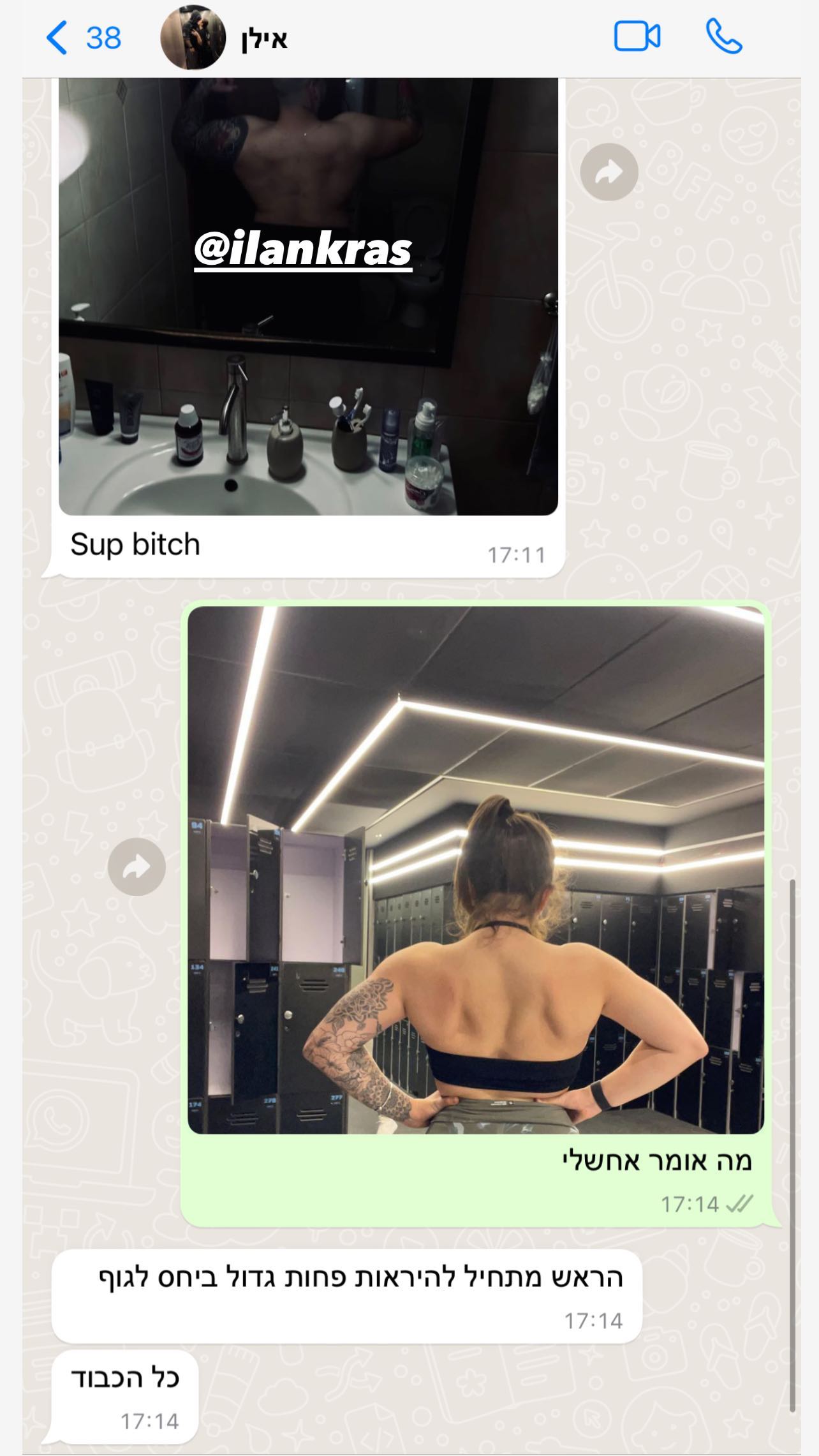
Task: Forward the bathroom mirror photo
Action: pos(609,172)
